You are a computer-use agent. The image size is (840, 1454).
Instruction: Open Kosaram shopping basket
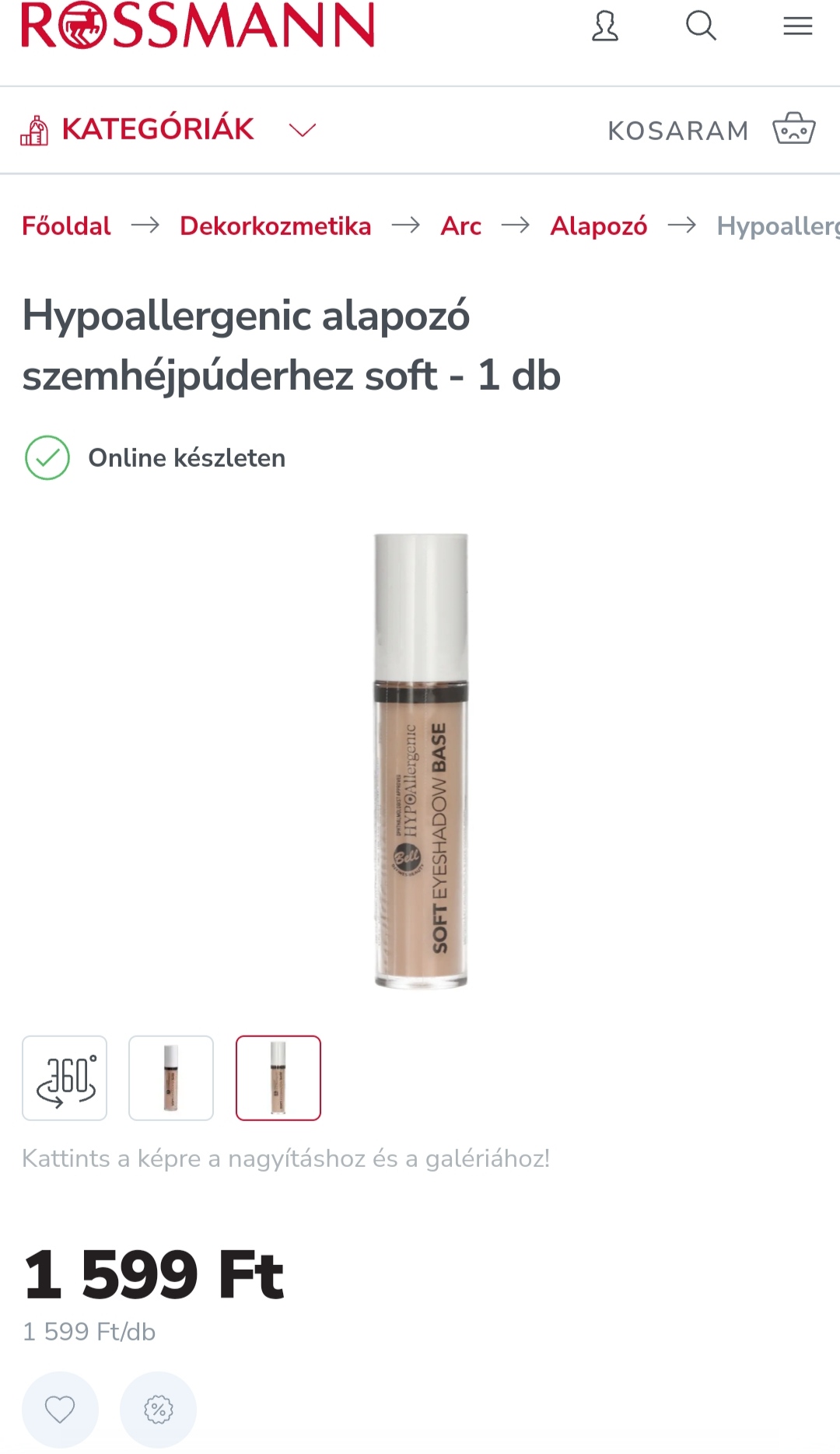tap(711, 130)
